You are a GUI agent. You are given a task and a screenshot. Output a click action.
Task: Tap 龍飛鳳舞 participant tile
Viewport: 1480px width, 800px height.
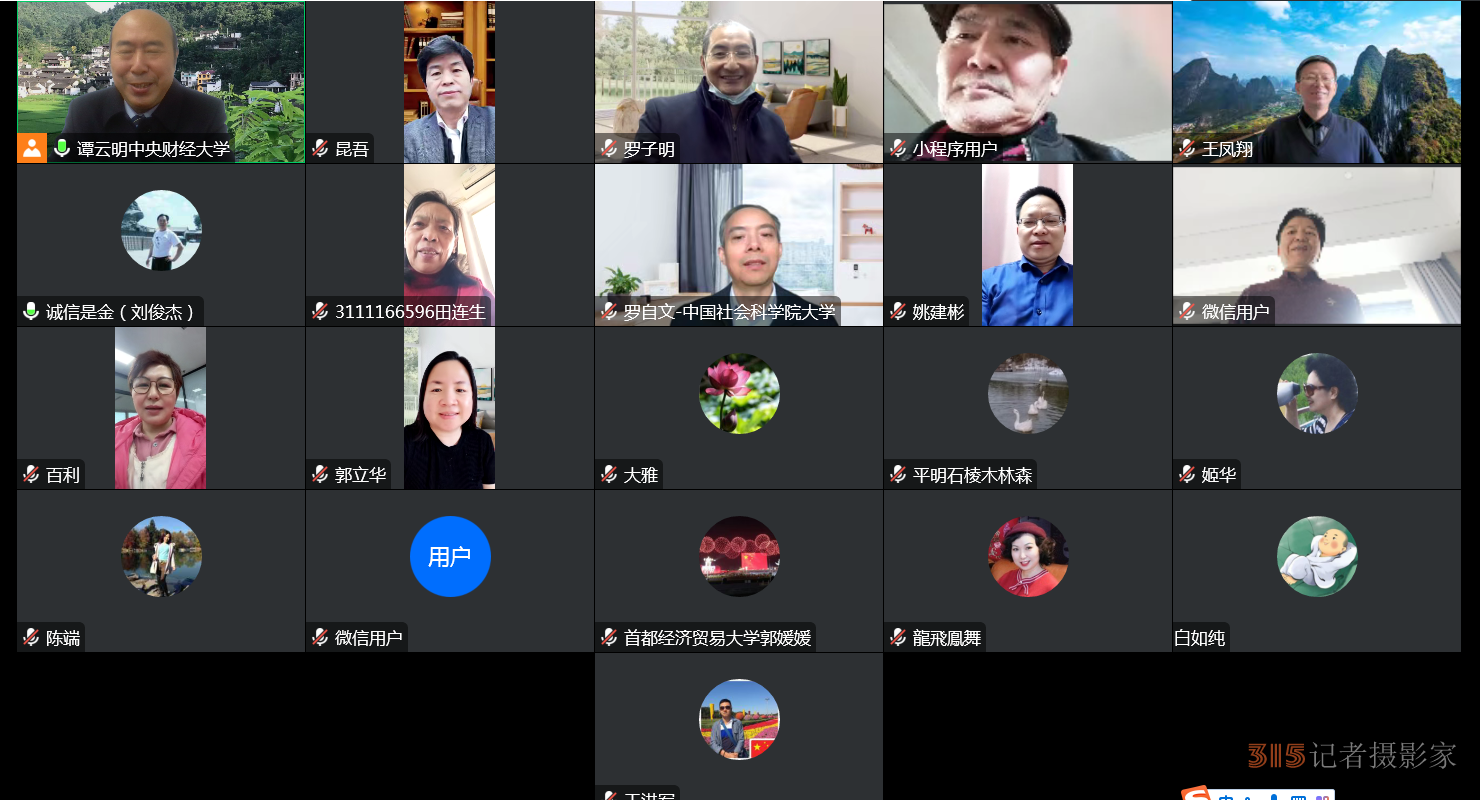pyautogui.click(x=1027, y=571)
